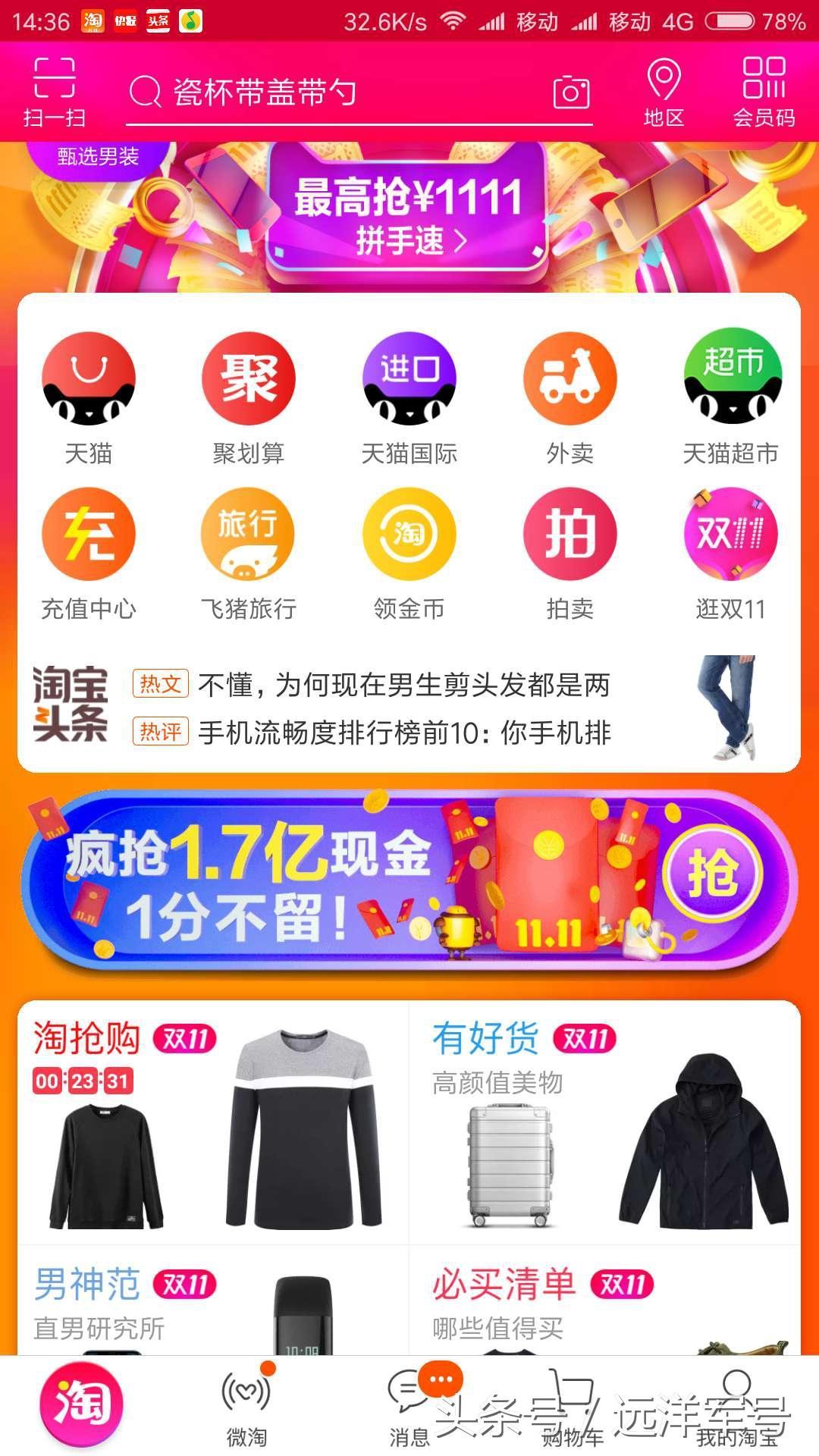The width and height of the screenshot is (819, 1456).
Task: Open the 最高抢¥1111 拼手速 banner
Action: 408,214
